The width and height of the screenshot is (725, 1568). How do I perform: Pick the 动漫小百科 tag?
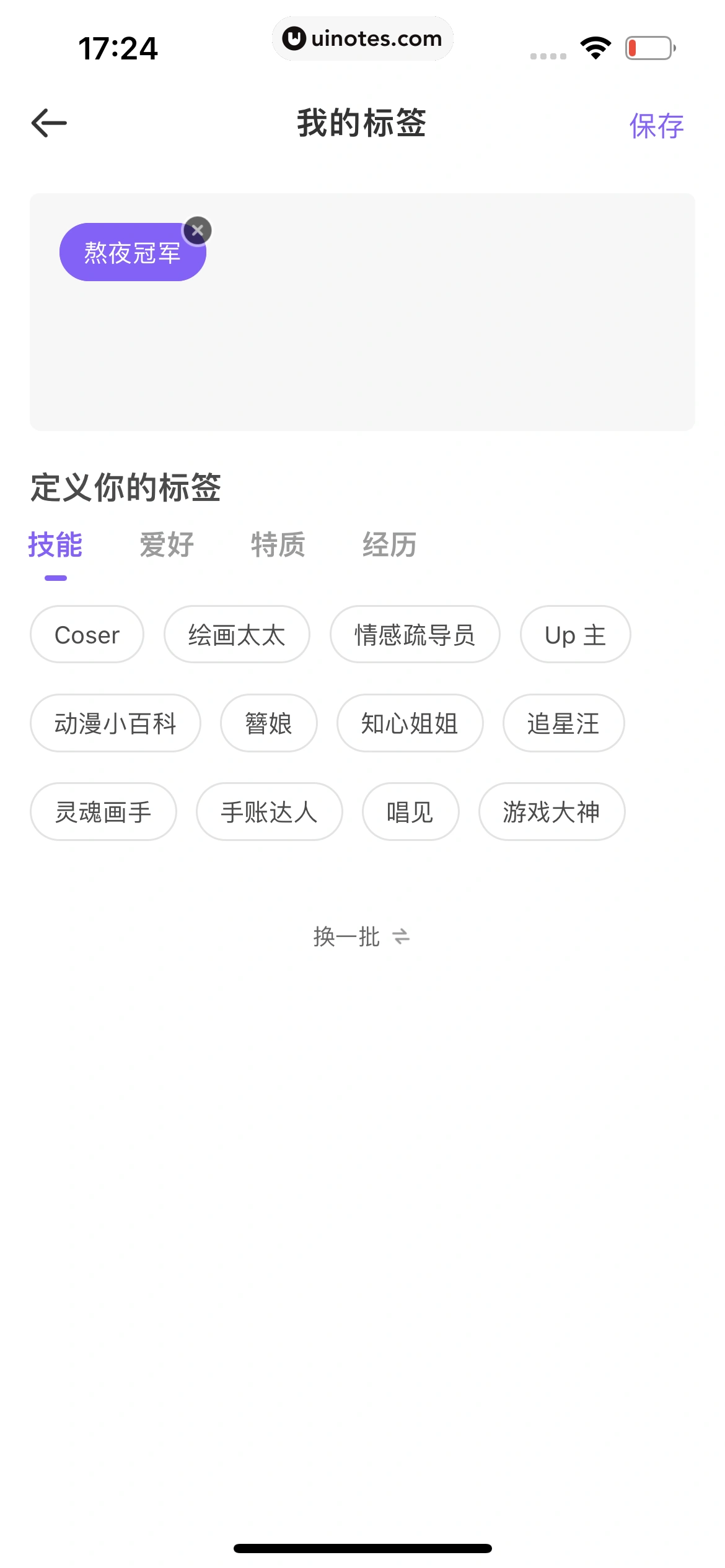click(x=115, y=723)
